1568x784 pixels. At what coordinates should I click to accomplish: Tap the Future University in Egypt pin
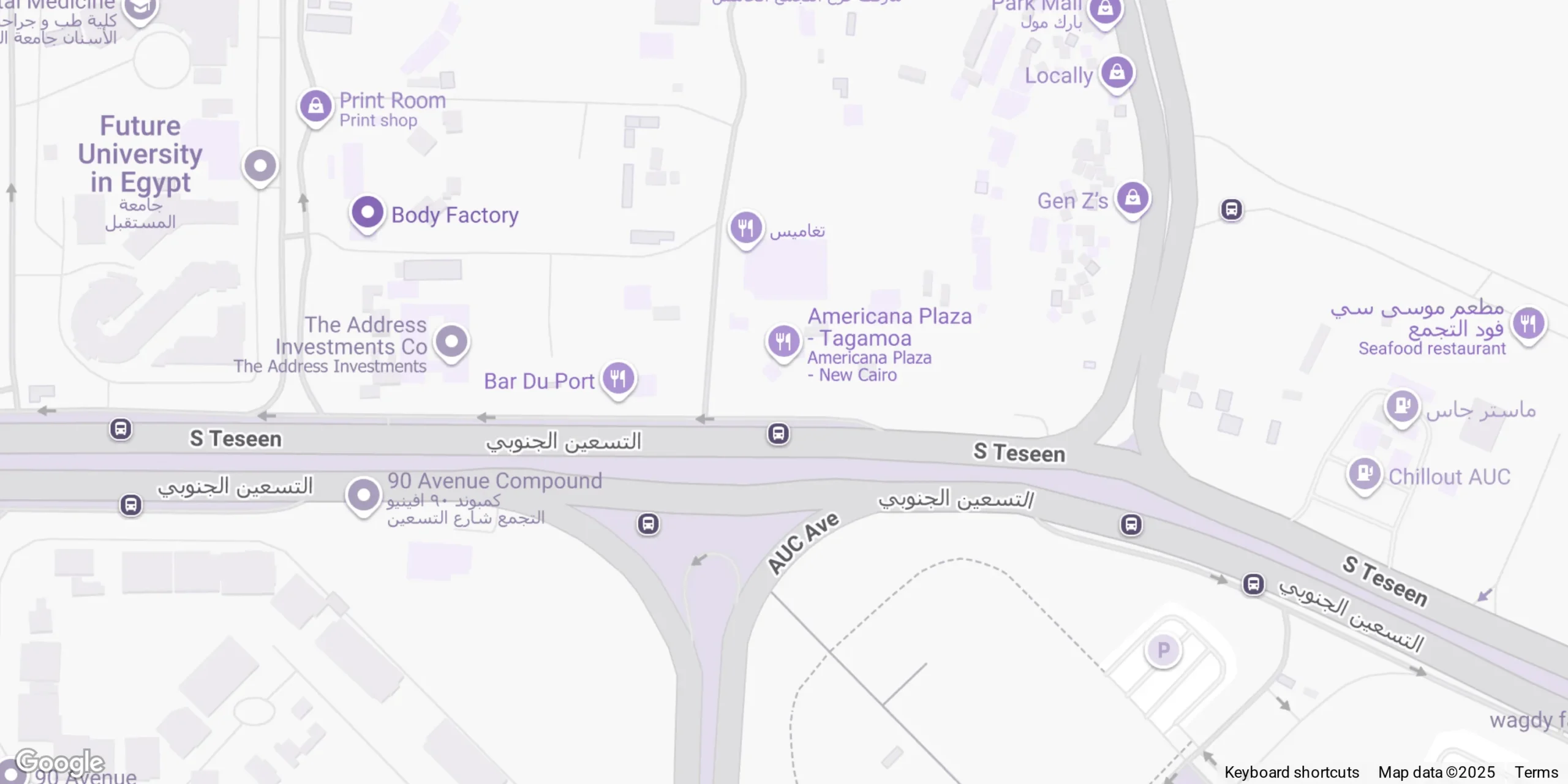260,165
